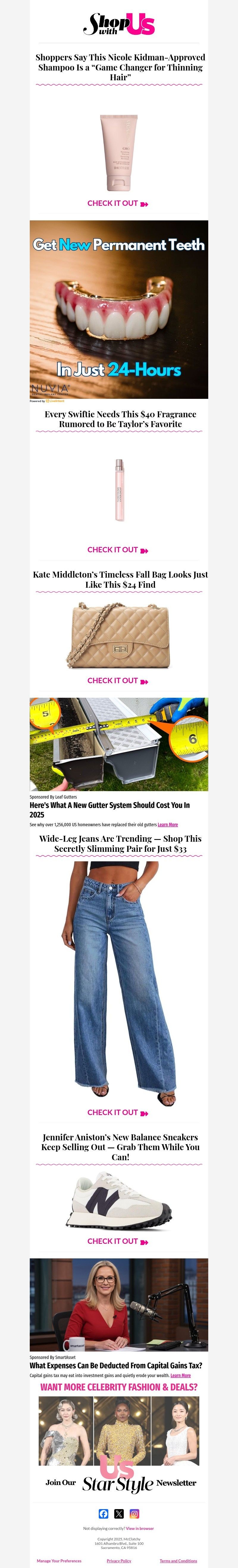
Task: Open the shampoo product image
Action: coord(119,153)
